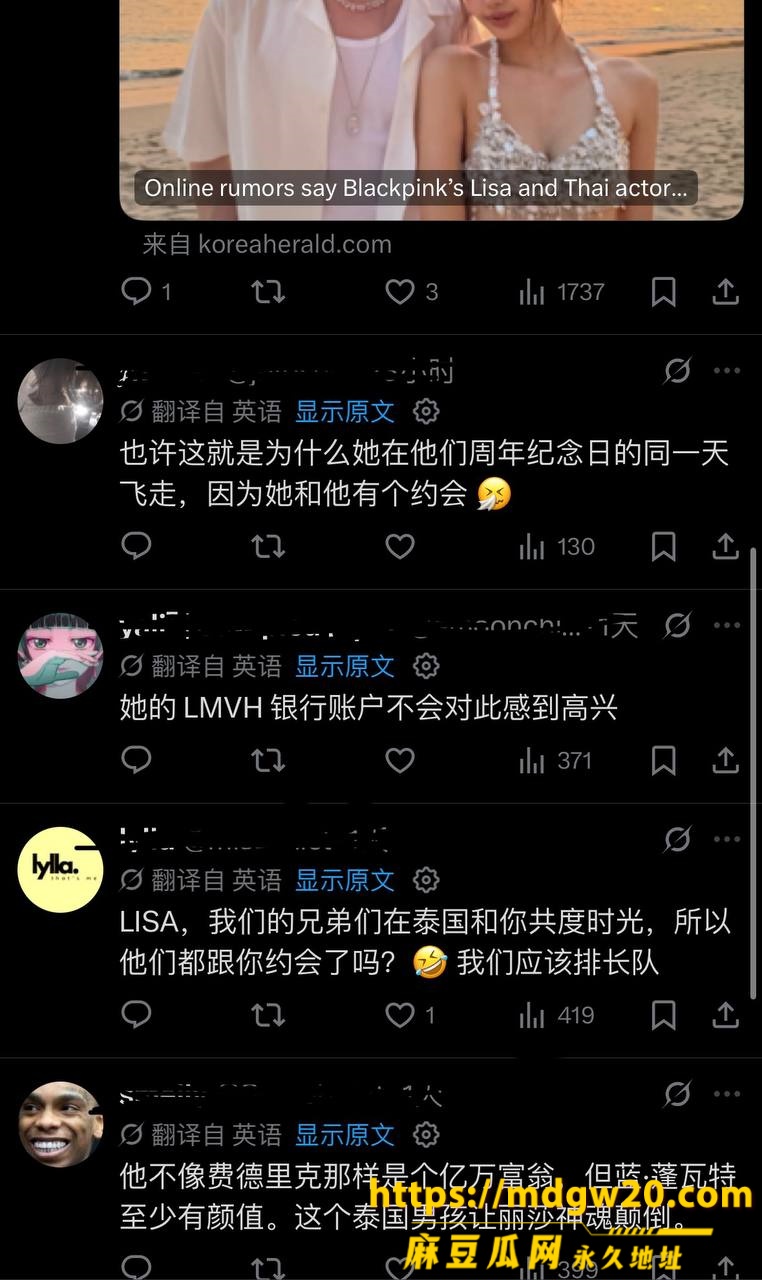
Task: Share the koreaherald.com post
Action: (725, 292)
